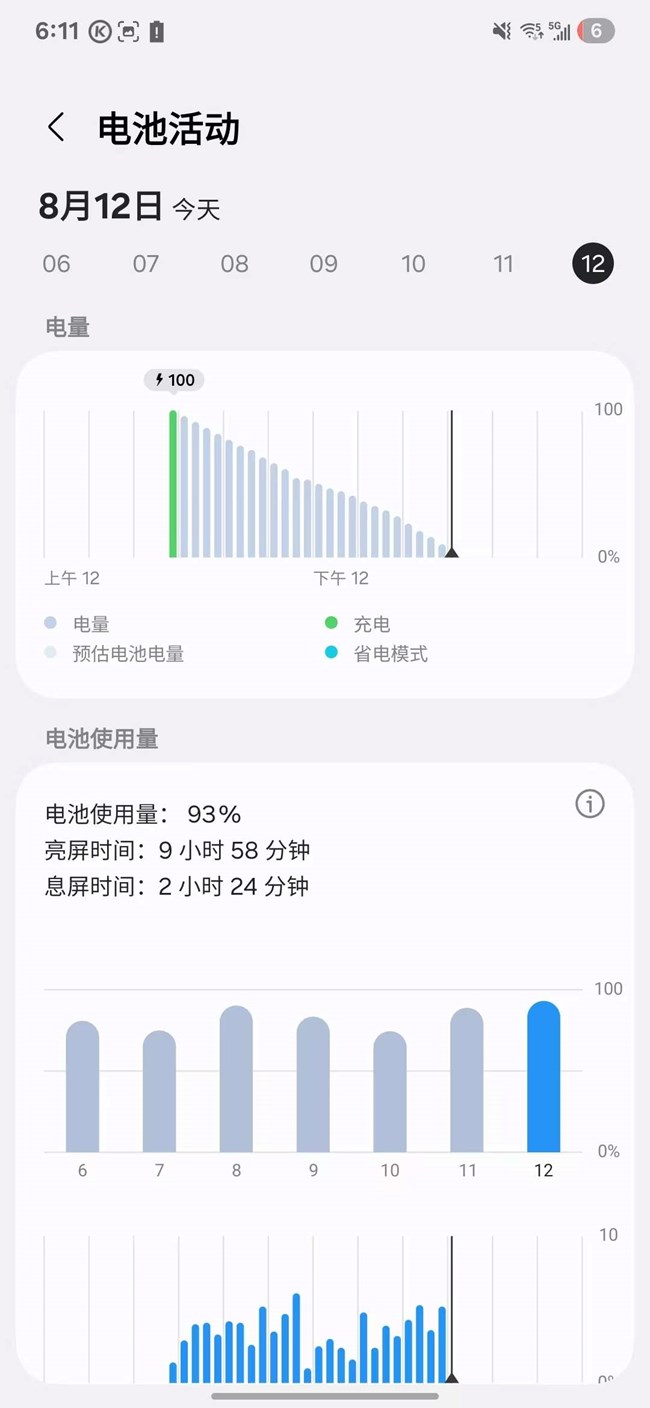Viewport: 650px width, 1408px height.
Task: Open the battery usage info icon
Action: pos(590,804)
